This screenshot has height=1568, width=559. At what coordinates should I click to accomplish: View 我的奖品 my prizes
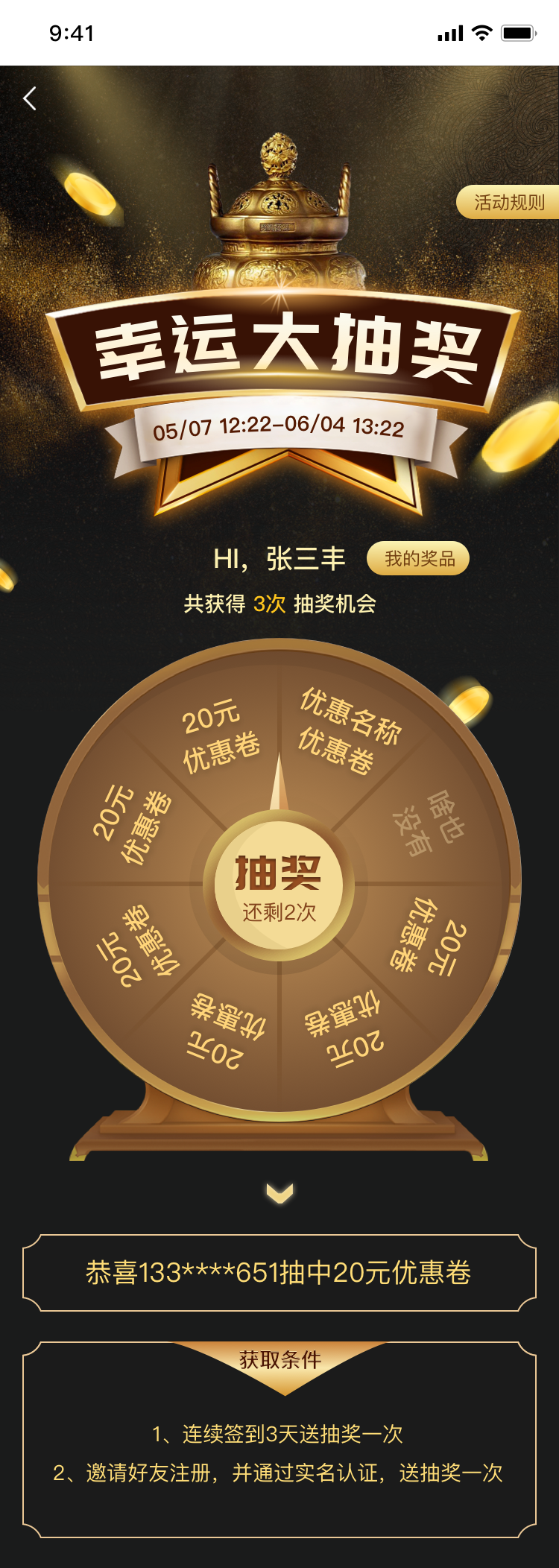[419, 559]
